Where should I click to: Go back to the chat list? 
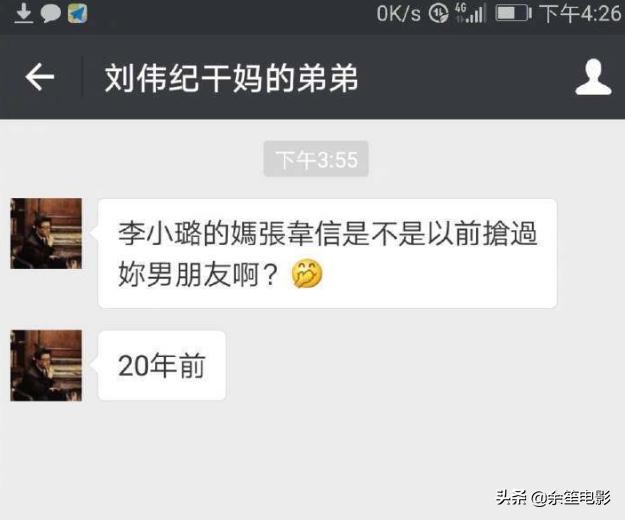coord(40,77)
